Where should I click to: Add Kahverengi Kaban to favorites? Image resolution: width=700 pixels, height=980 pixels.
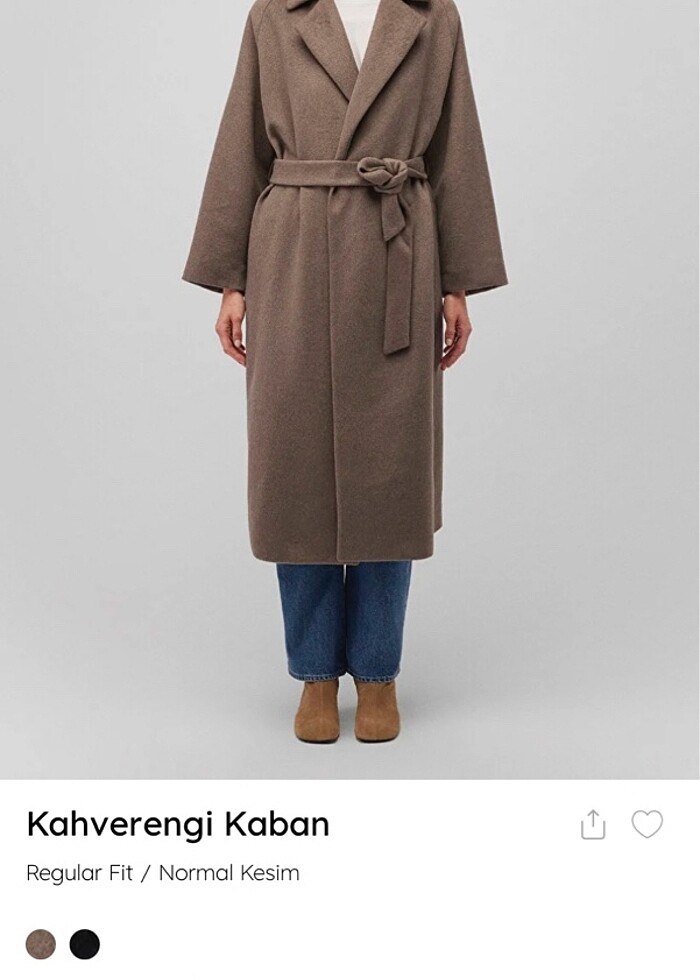[647, 824]
